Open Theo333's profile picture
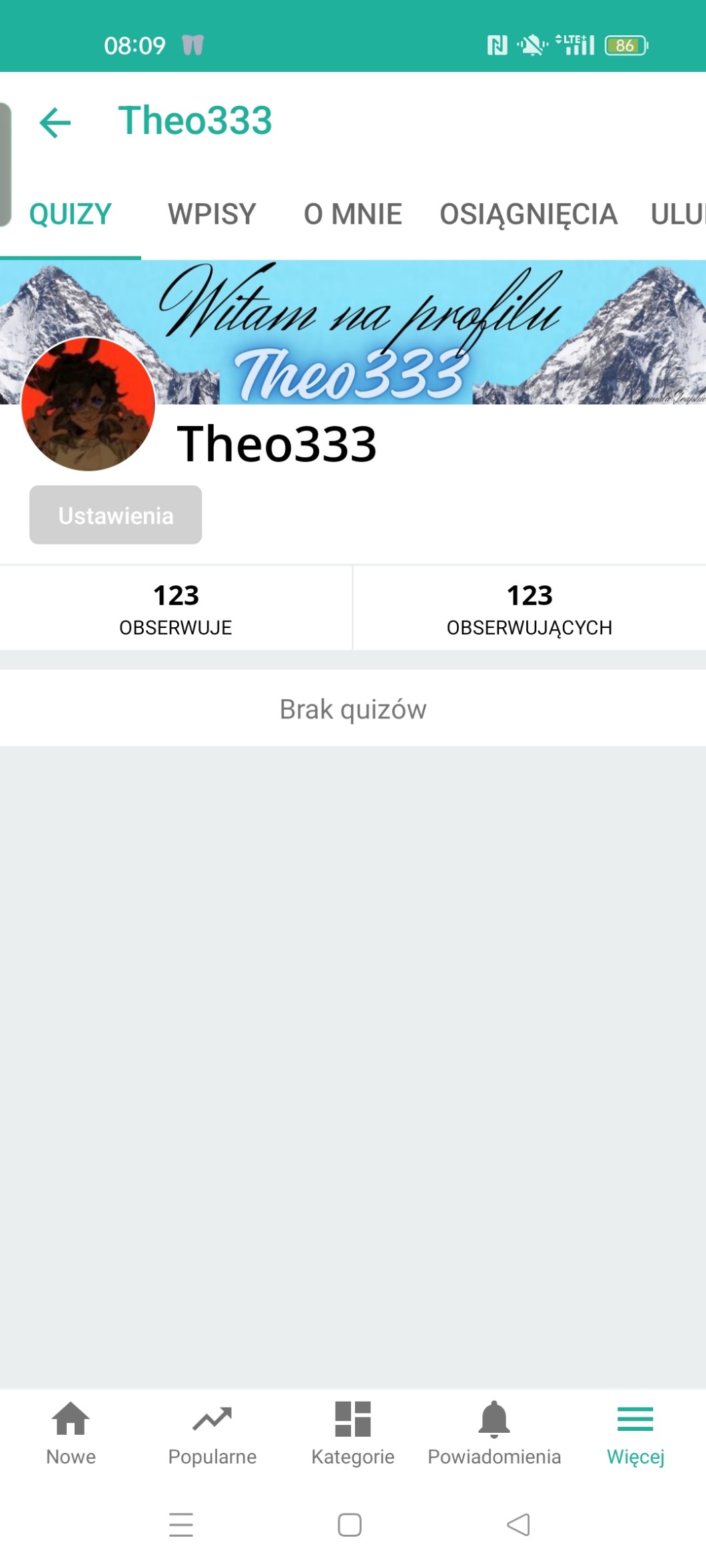 click(88, 404)
